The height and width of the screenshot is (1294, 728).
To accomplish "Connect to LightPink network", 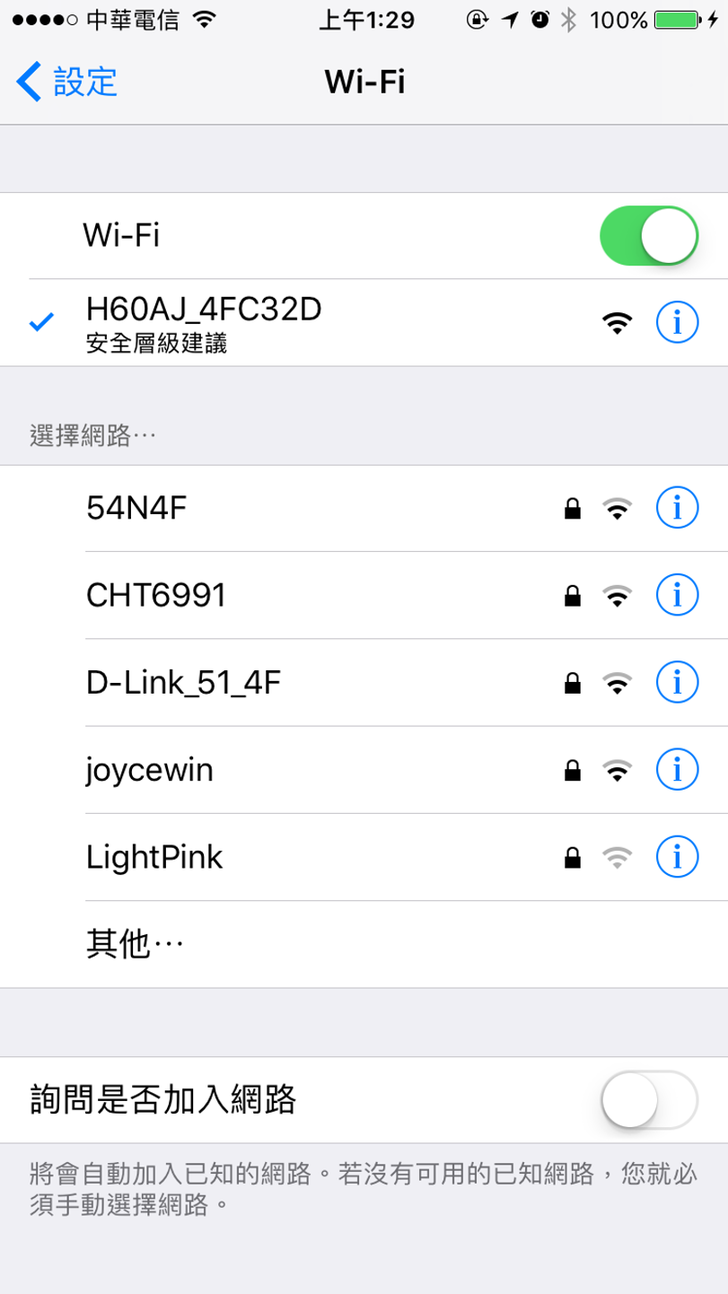I will [300, 857].
